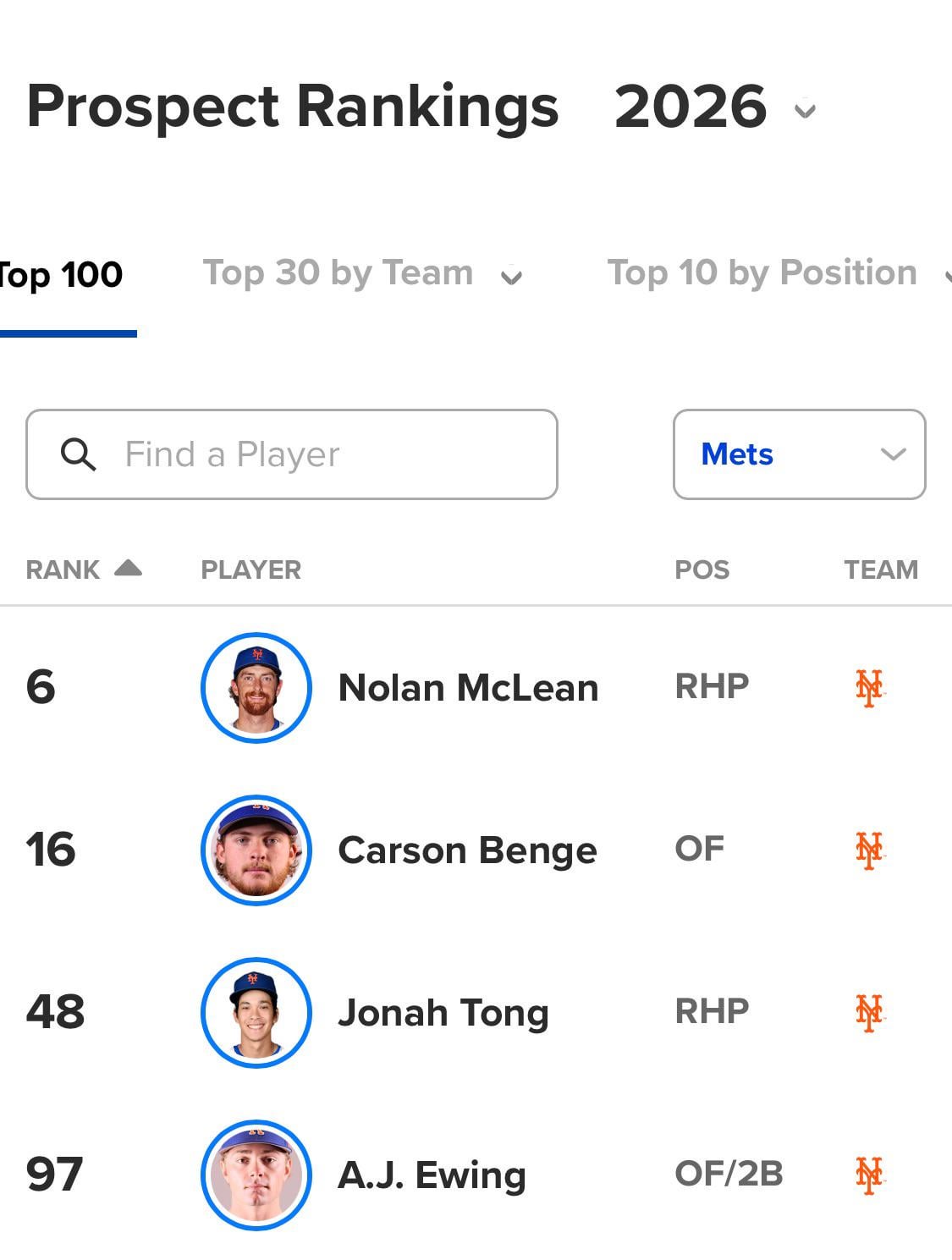Open Carson Benge's prospect profile
This screenshot has height=1260, width=952.
pyautogui.click(x=467, y=850)
